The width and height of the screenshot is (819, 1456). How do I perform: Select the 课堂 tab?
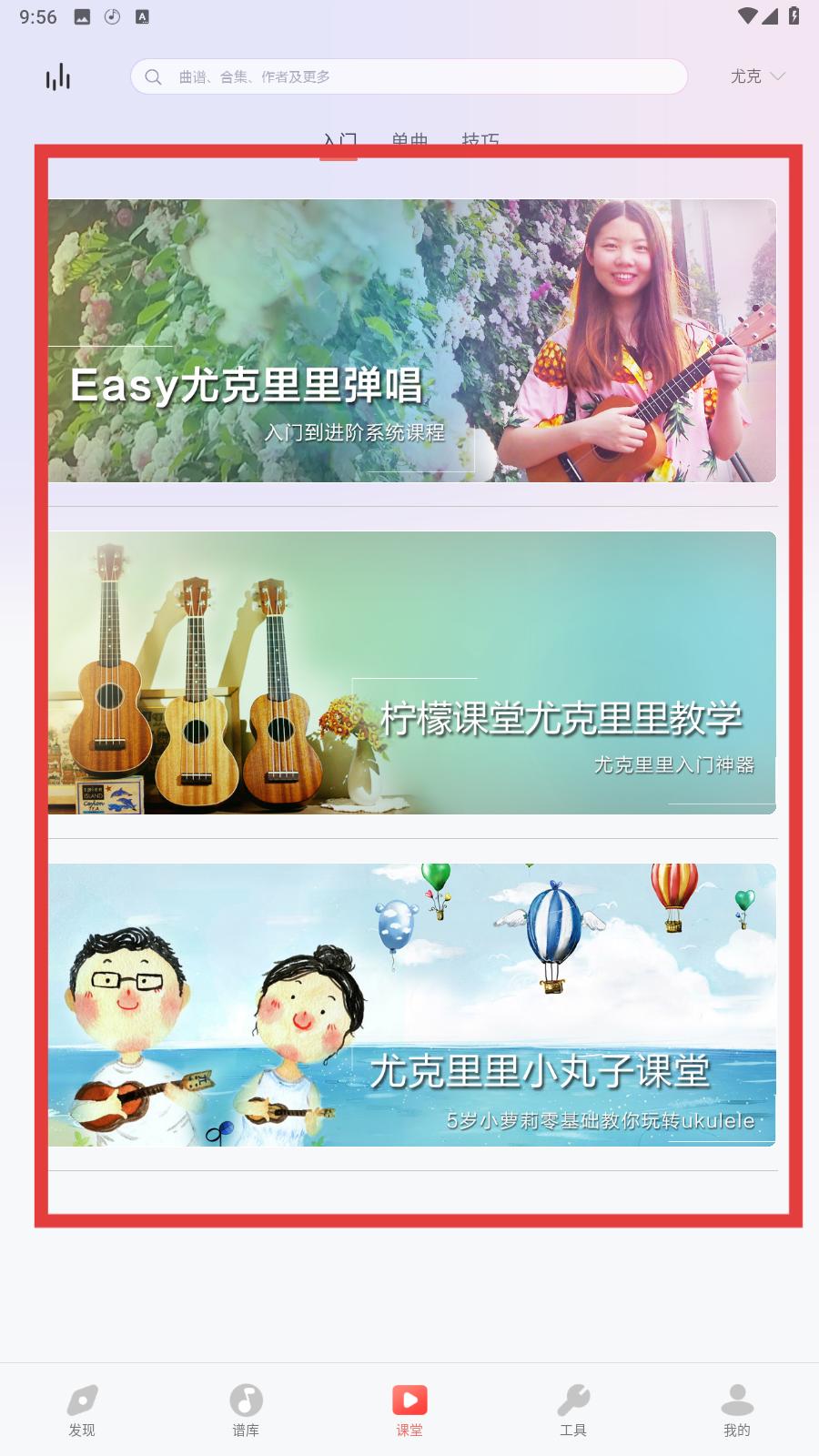pos(409,1410)
